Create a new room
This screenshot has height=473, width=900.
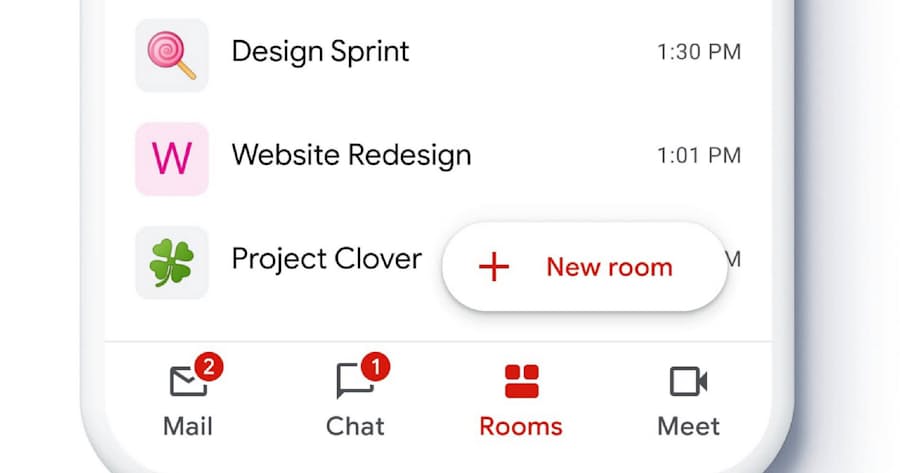[x=584, y=267]
